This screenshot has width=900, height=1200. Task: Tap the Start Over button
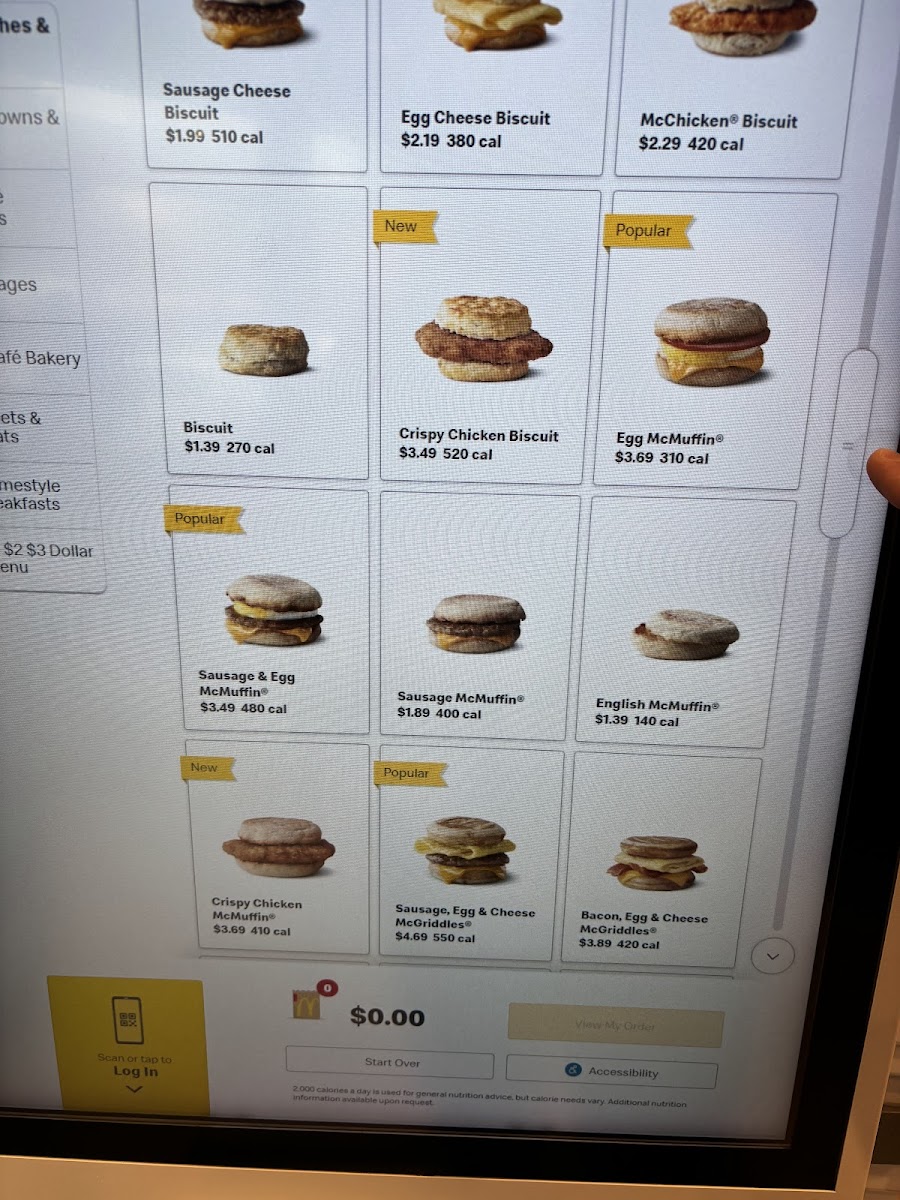390,1062
